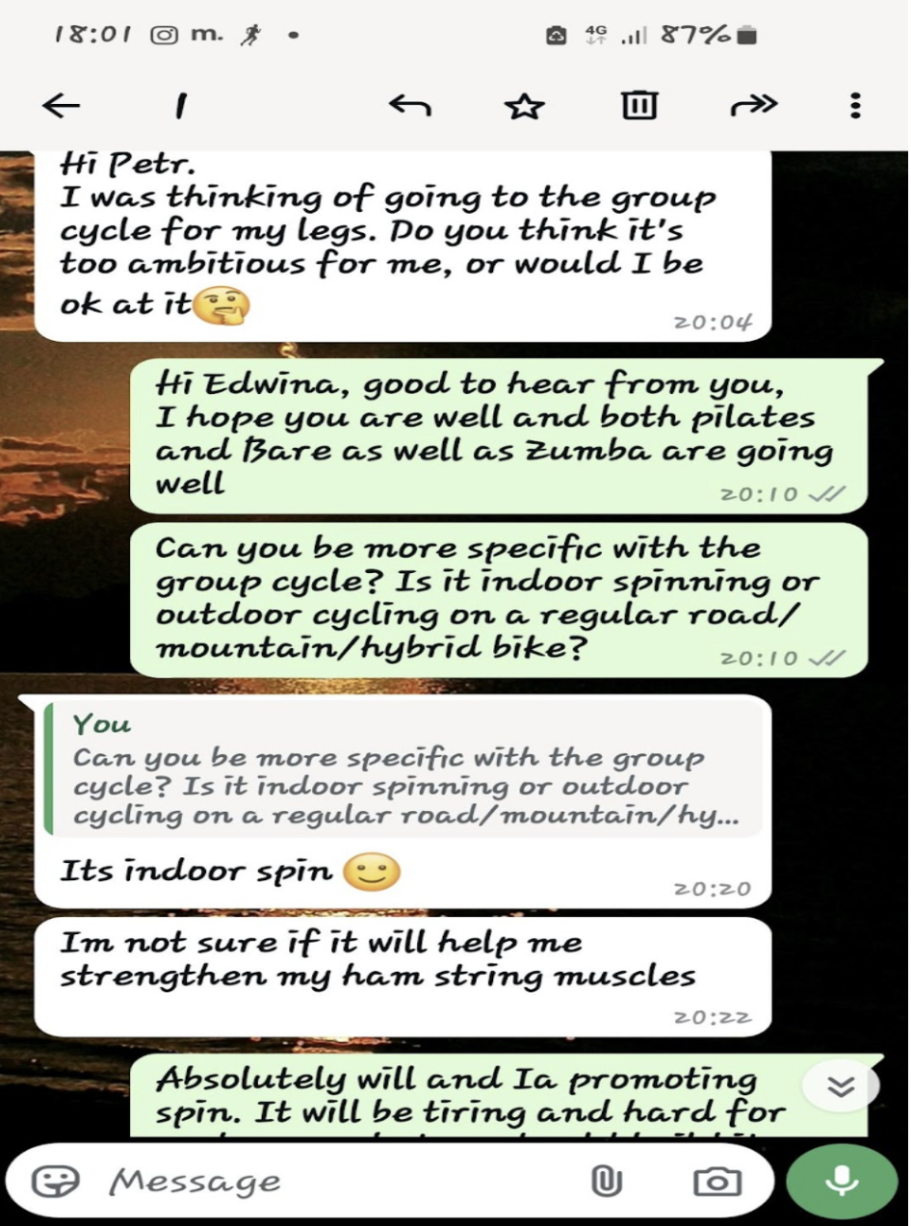Open the three-dot overflow menu
Viewport: 911px width, 1226px height.
point(855,106)
